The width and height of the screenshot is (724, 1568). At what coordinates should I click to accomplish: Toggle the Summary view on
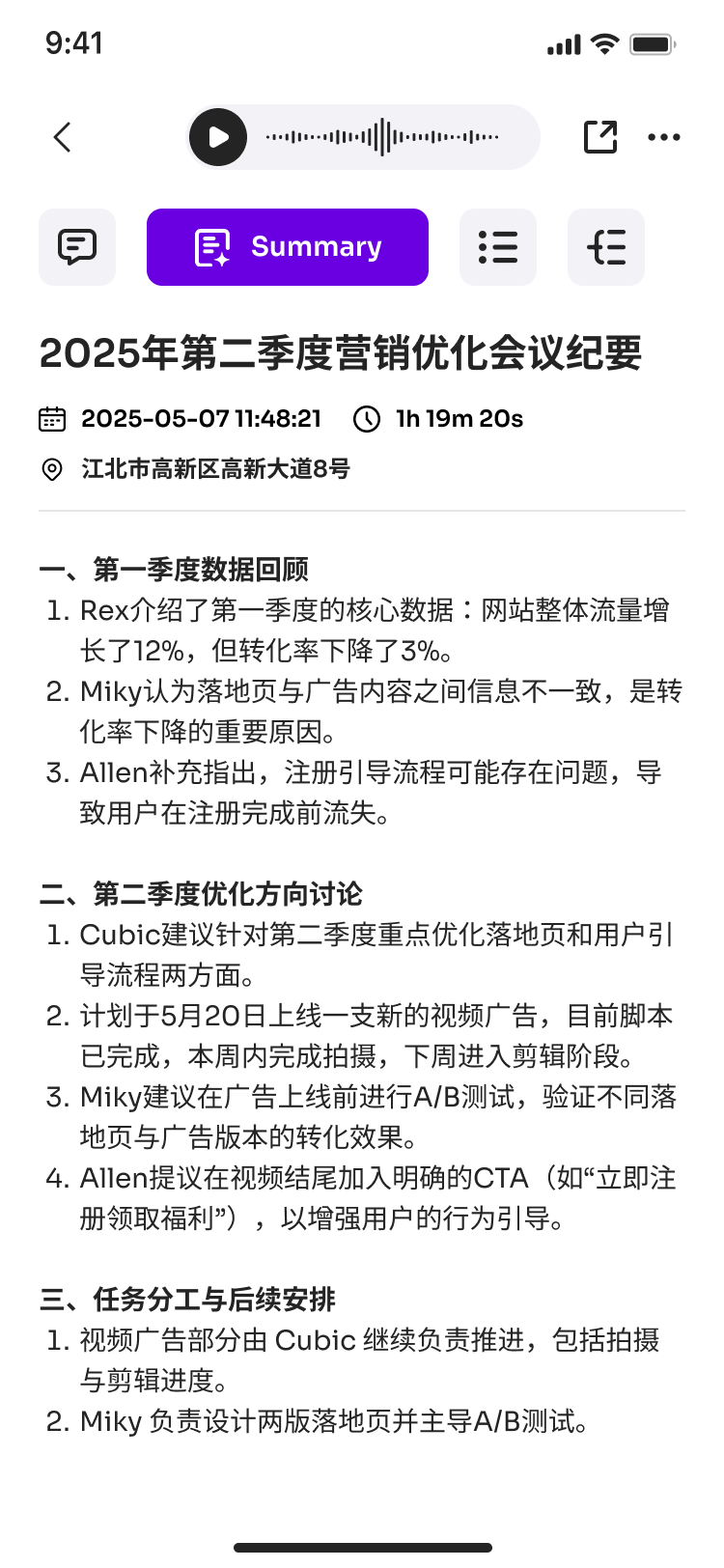[x=287, y=247]
